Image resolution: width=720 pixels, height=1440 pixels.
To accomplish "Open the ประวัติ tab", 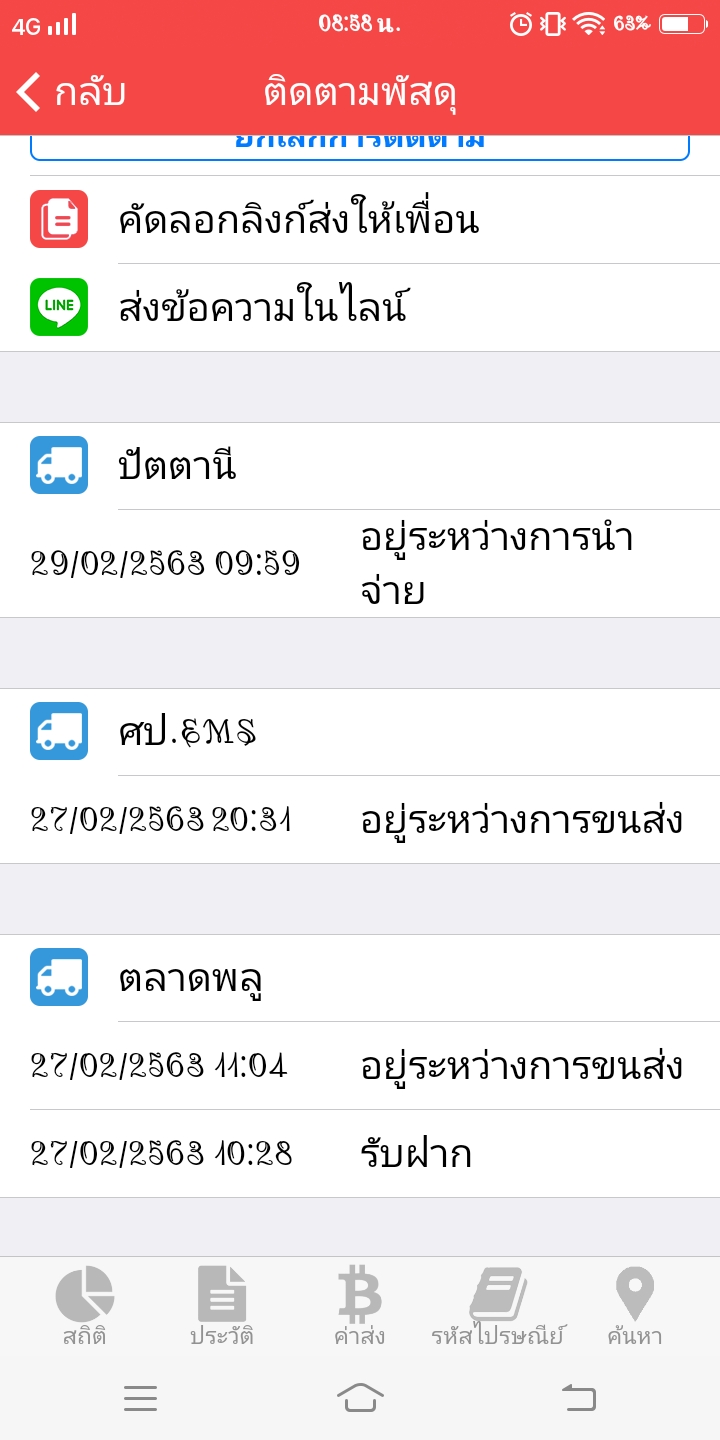I will point(221,1305).
